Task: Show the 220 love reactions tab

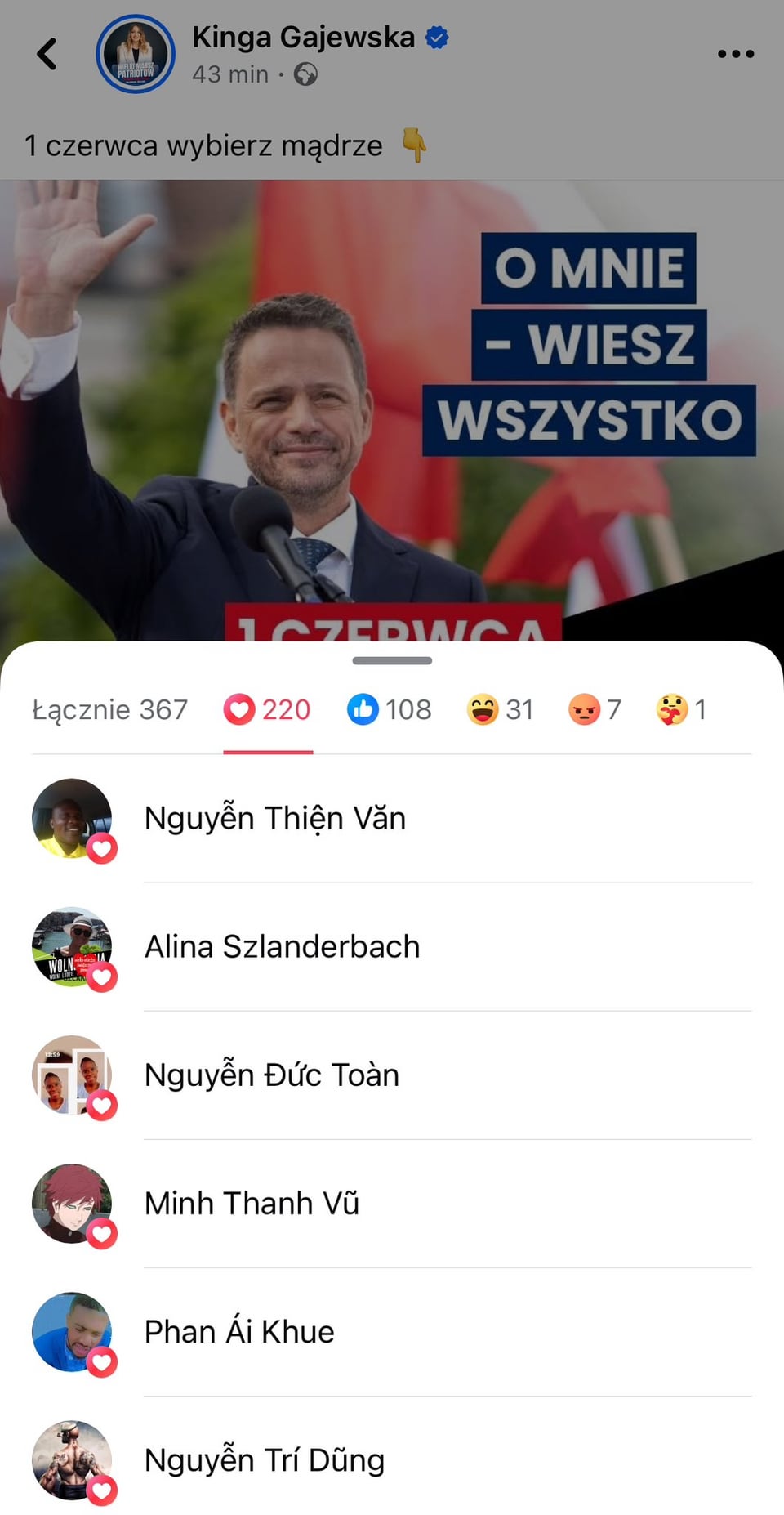Action: point(268,709)
